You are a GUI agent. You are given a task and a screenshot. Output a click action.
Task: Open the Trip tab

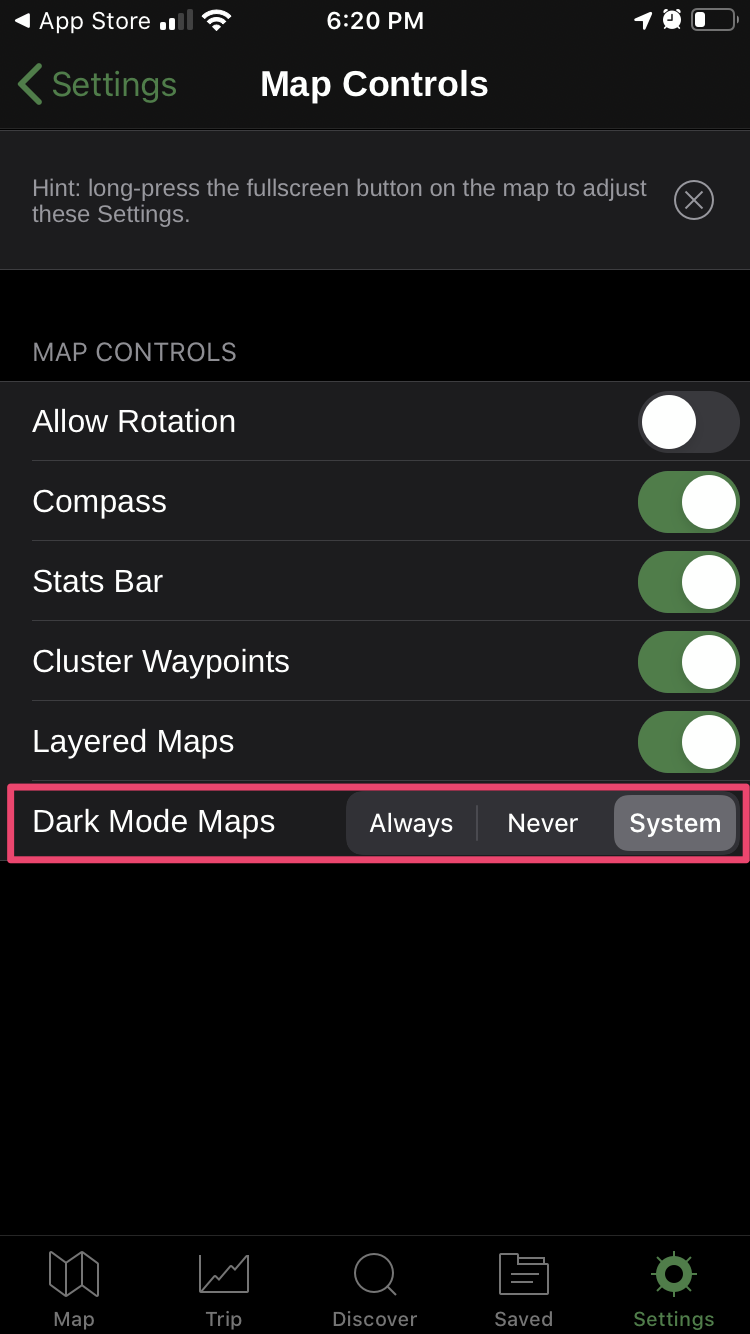224,1289
